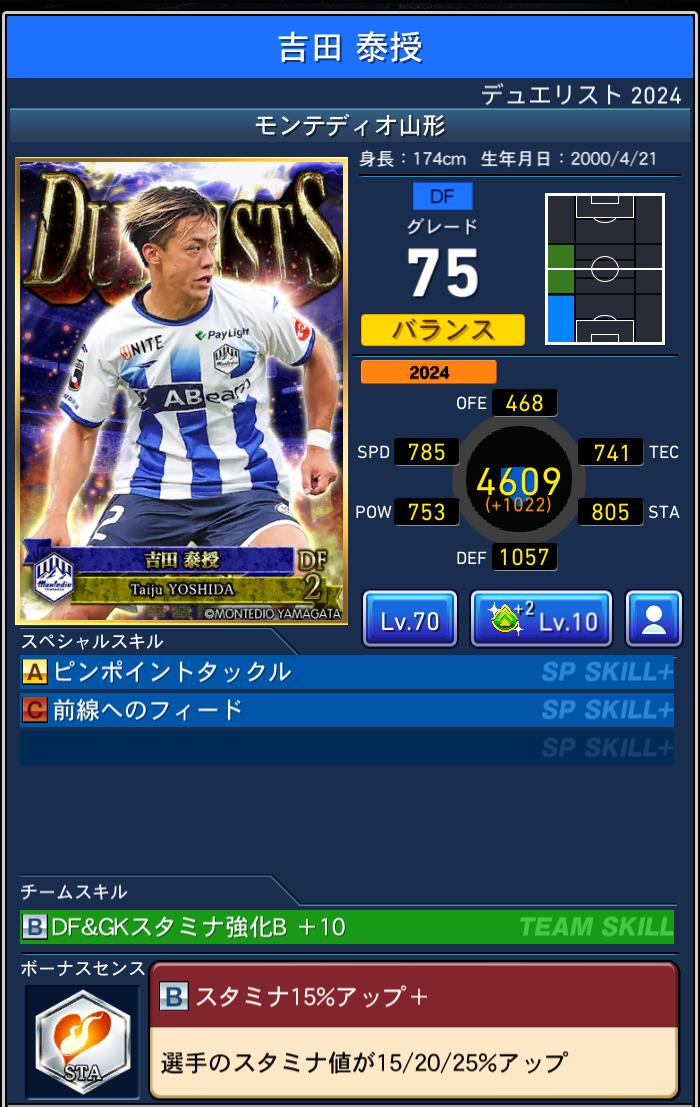The height and width of the screenshot is (1107, 700).
Task: Open the +2 Lv.10 upgrade button
Action: coord(540,620)
